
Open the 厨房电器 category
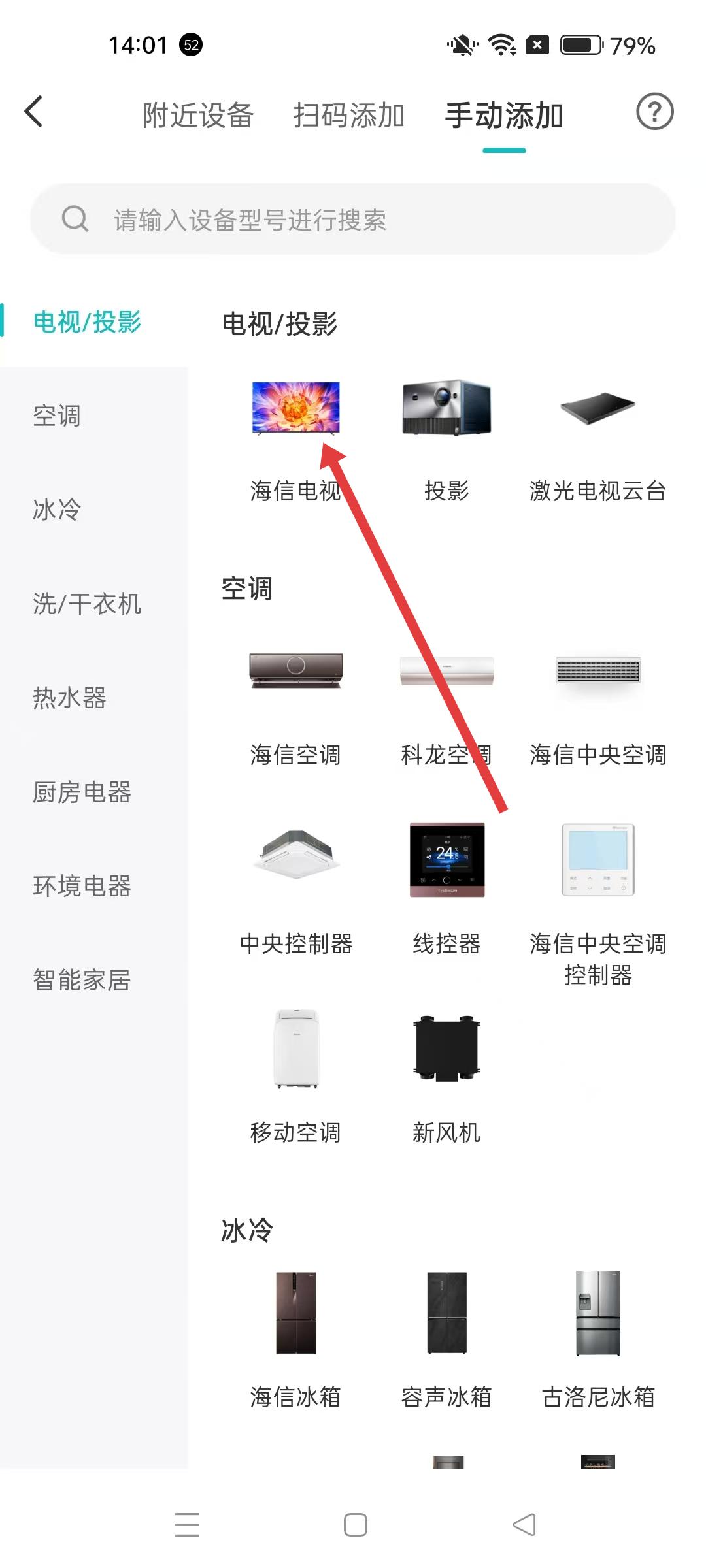point(82,792)
